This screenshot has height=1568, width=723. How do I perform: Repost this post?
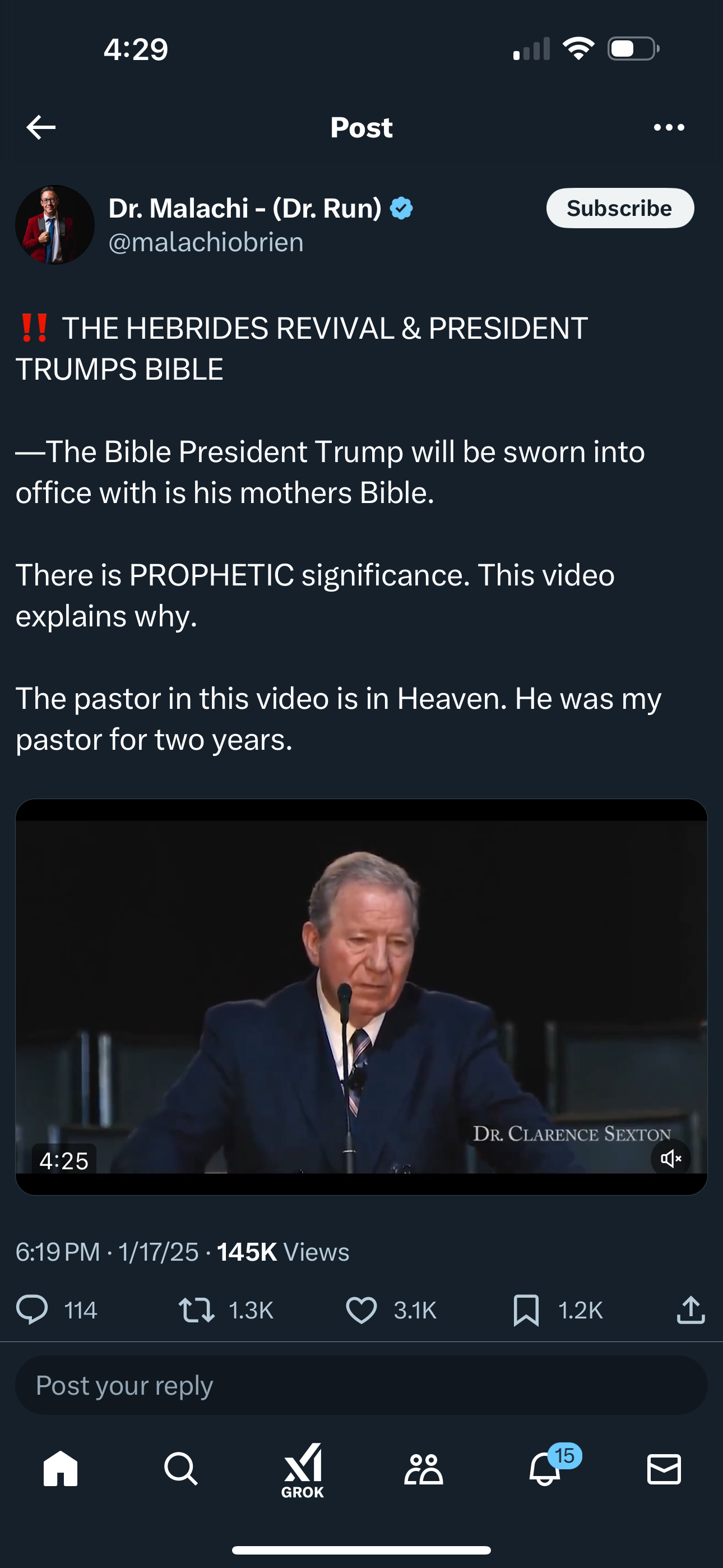pos(197,1310)
